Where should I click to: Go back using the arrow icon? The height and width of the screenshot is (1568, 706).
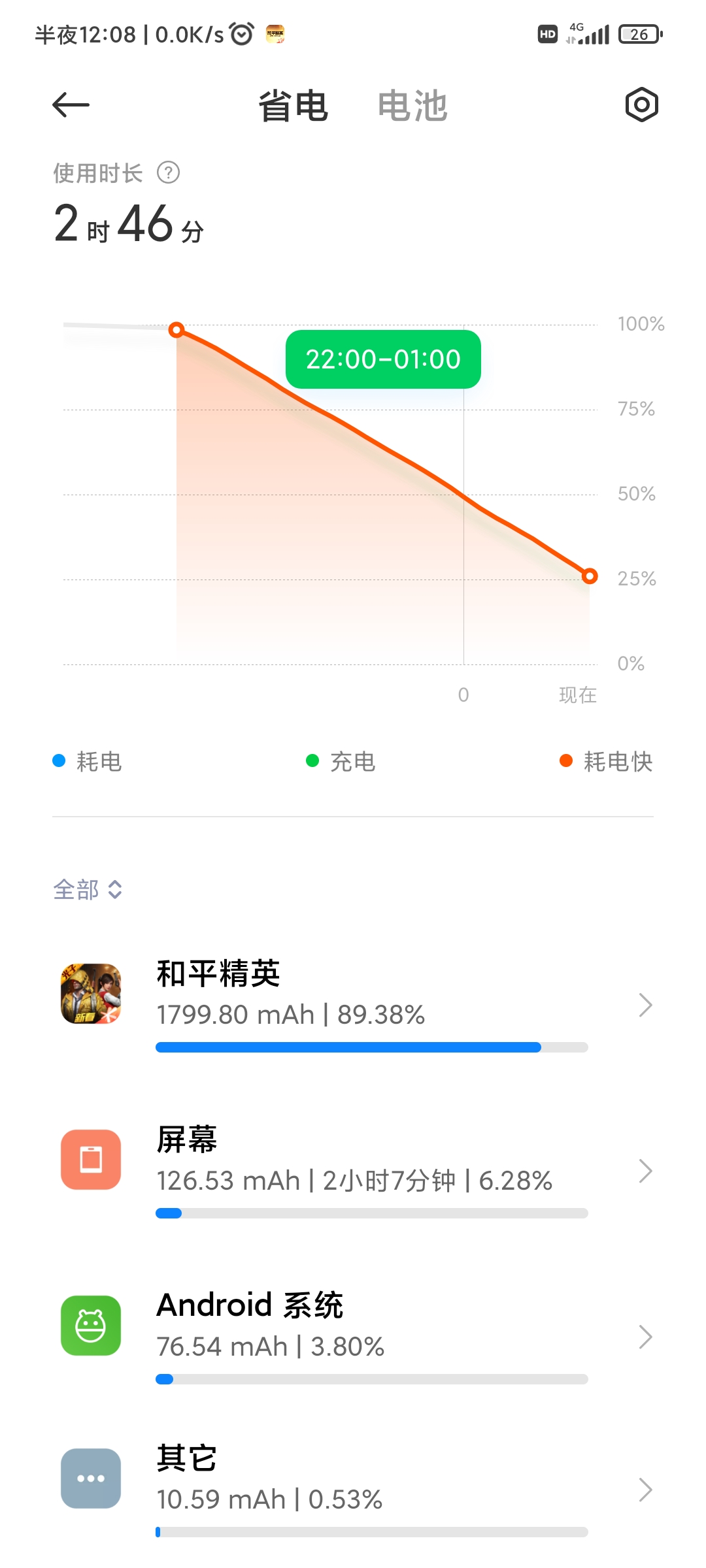coord(71,105)
